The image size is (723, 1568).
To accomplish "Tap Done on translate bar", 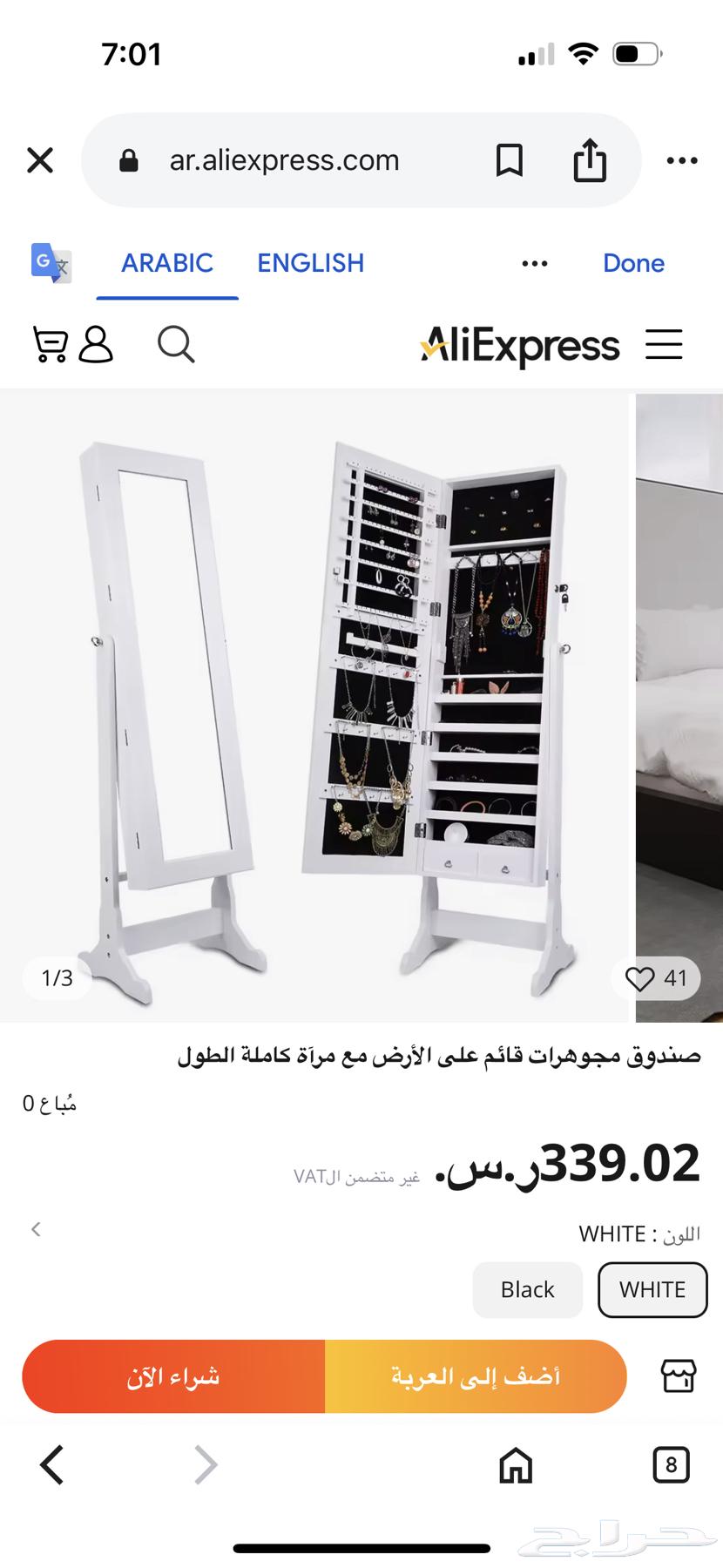I will tap(633, 263).
